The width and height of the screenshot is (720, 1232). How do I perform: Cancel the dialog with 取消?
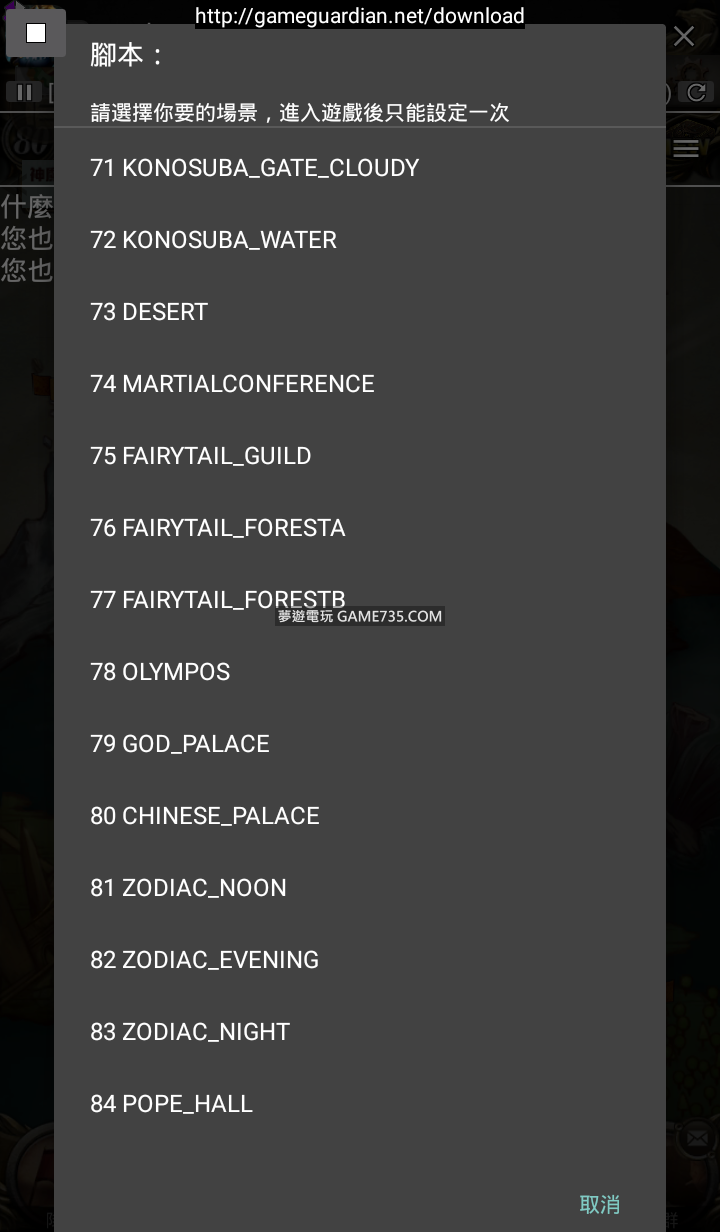600,1204
